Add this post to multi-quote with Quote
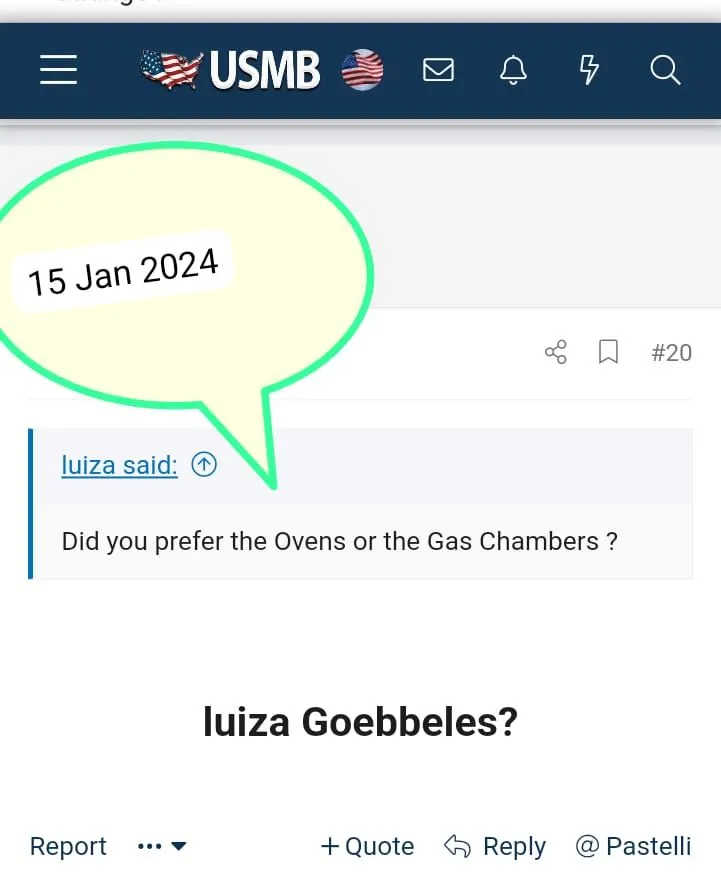 (x=367, y=846)
